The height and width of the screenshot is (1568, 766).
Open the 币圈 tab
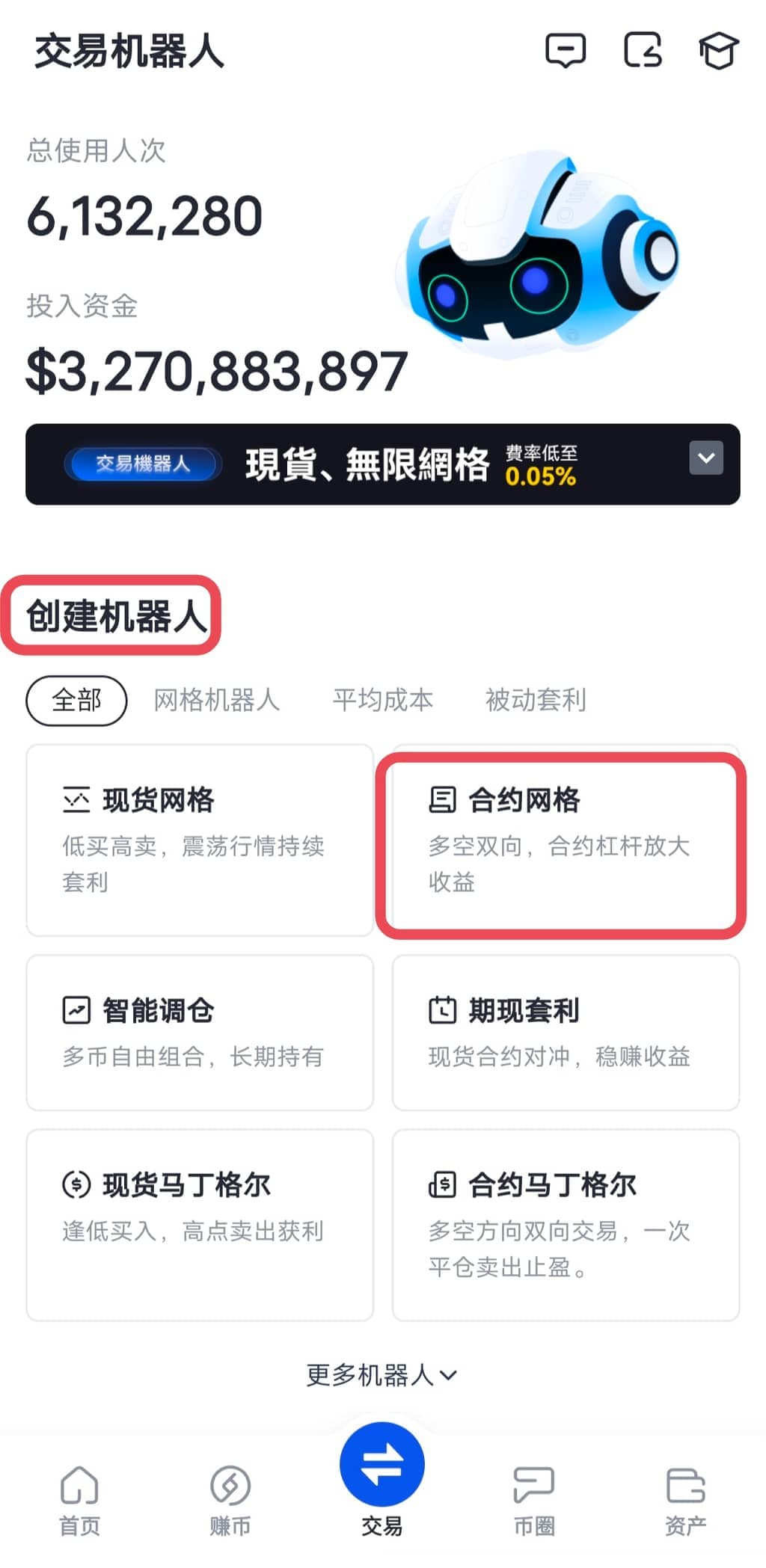coord(534,1499)
